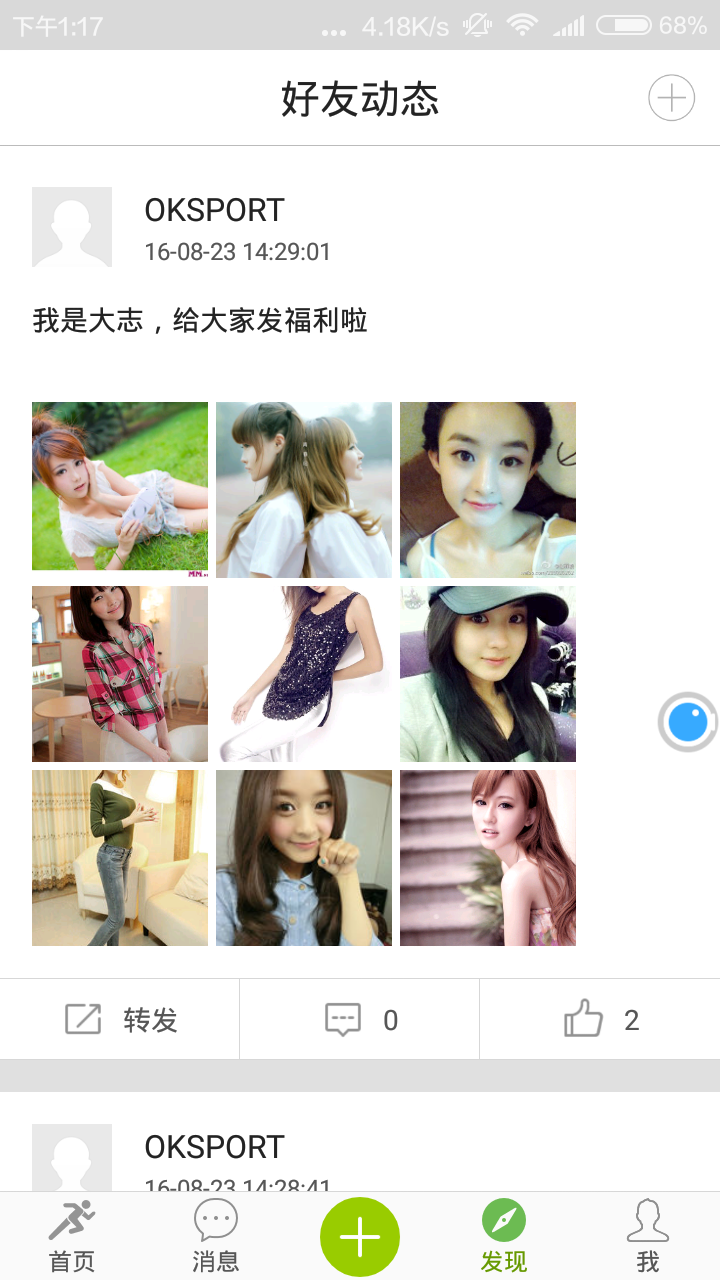
Task: Select the 发现 tab
Action: coord(504,1238)
